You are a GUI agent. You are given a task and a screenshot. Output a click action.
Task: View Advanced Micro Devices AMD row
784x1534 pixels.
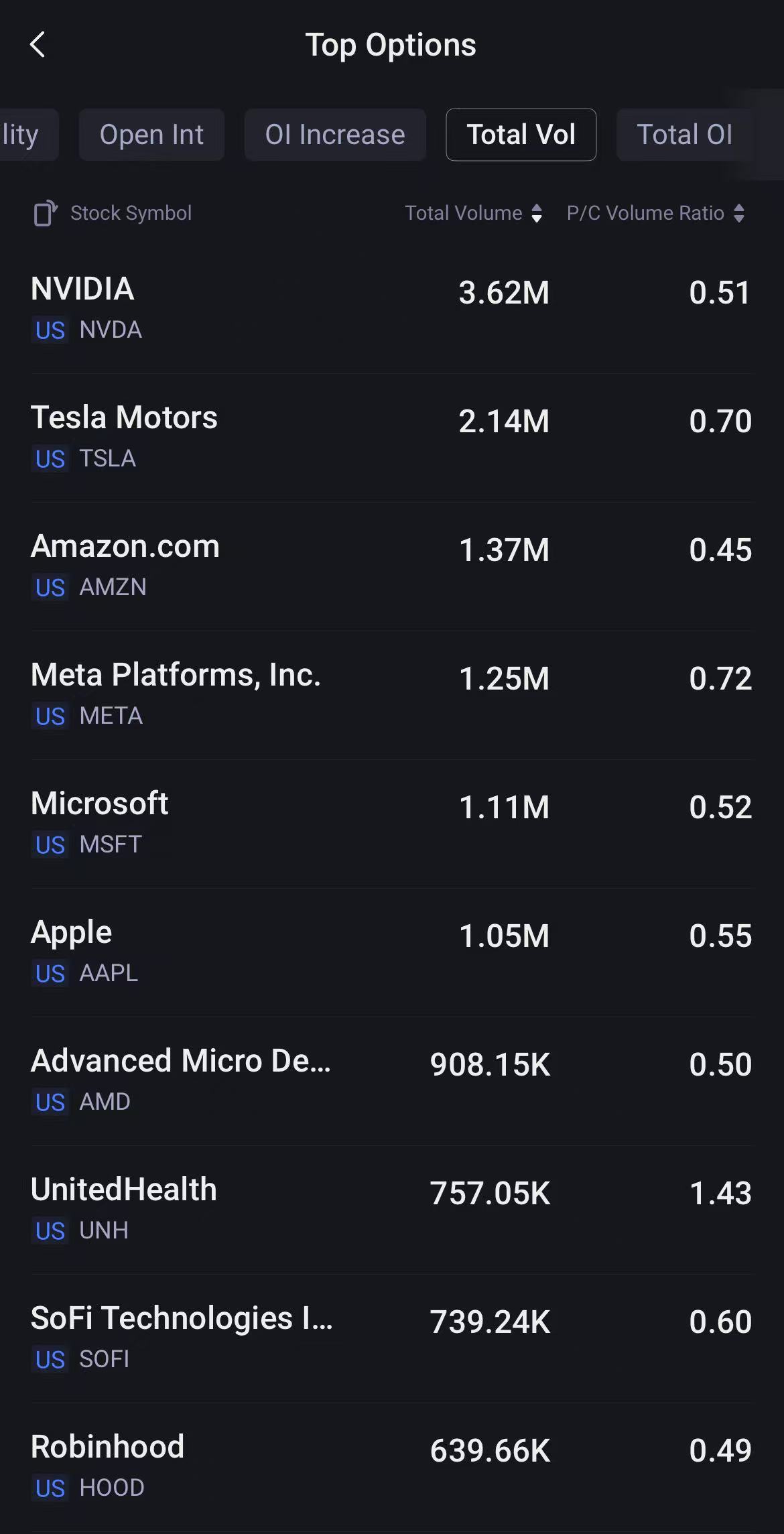point(392,1081)
